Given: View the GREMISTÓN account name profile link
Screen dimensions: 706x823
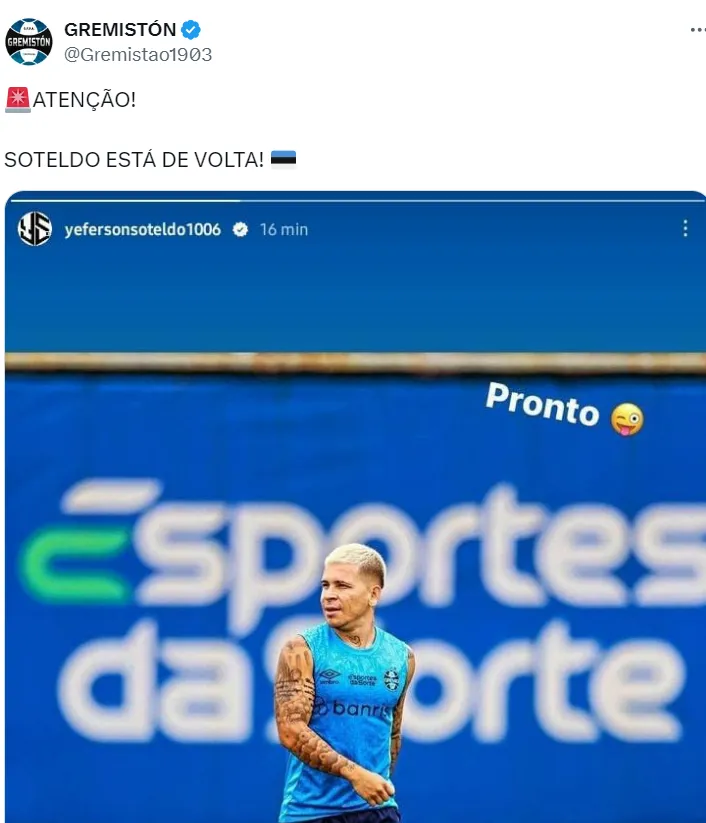Looking at the screenshot, I should pos(120,30).
